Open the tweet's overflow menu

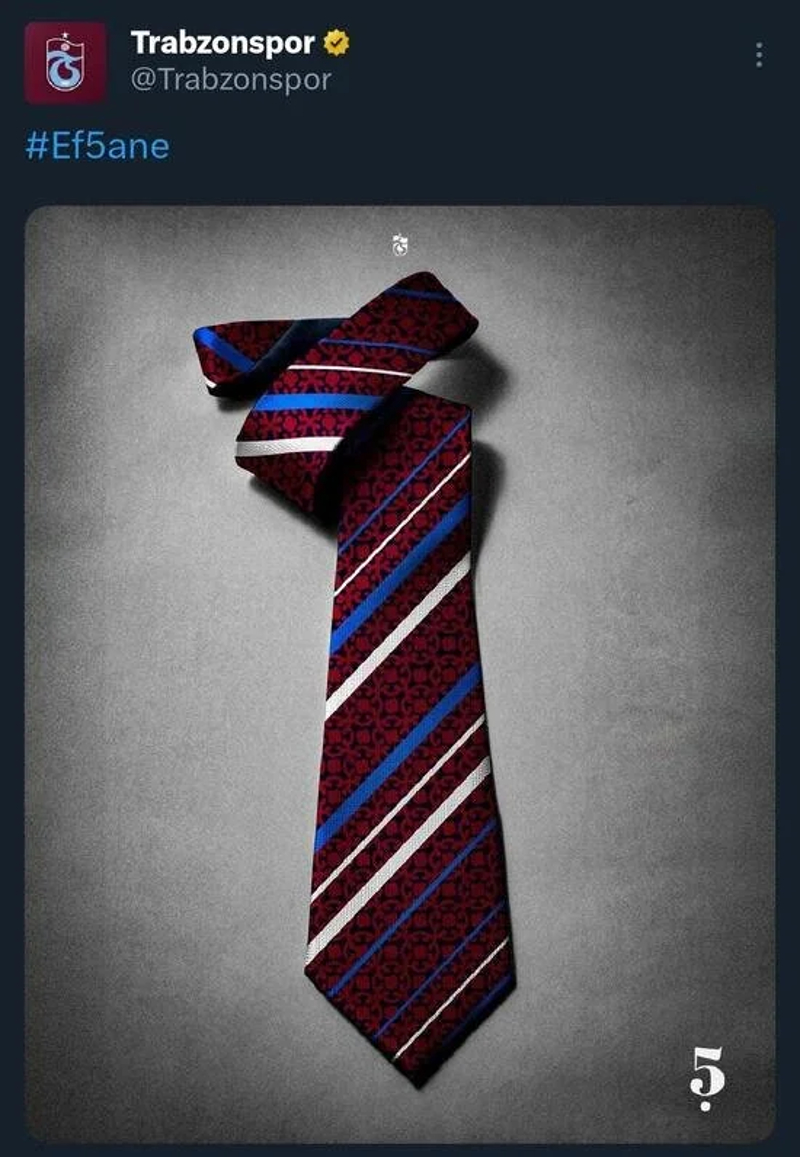(759, 55)
